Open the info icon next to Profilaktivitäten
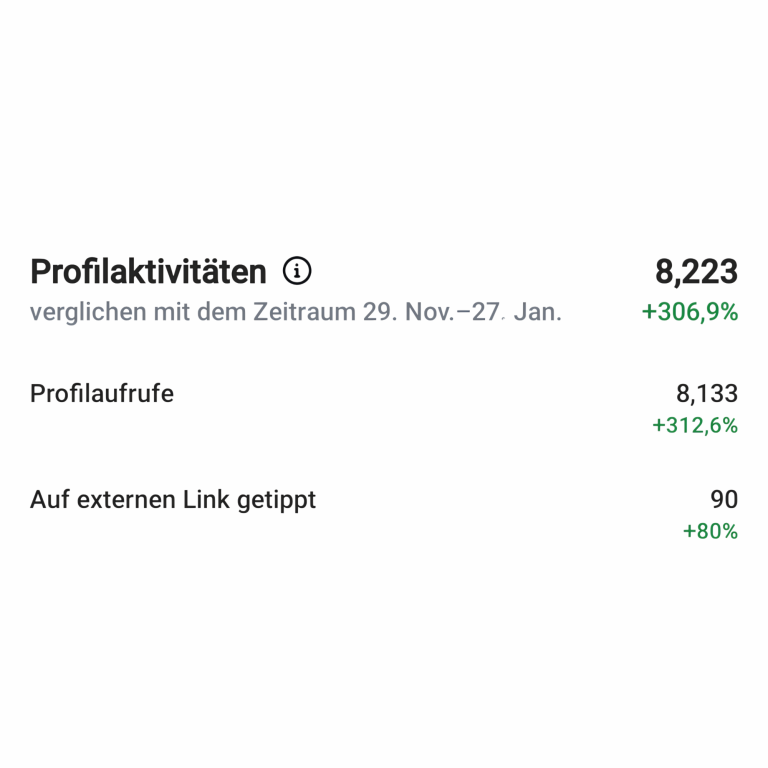 pos(297,271)
